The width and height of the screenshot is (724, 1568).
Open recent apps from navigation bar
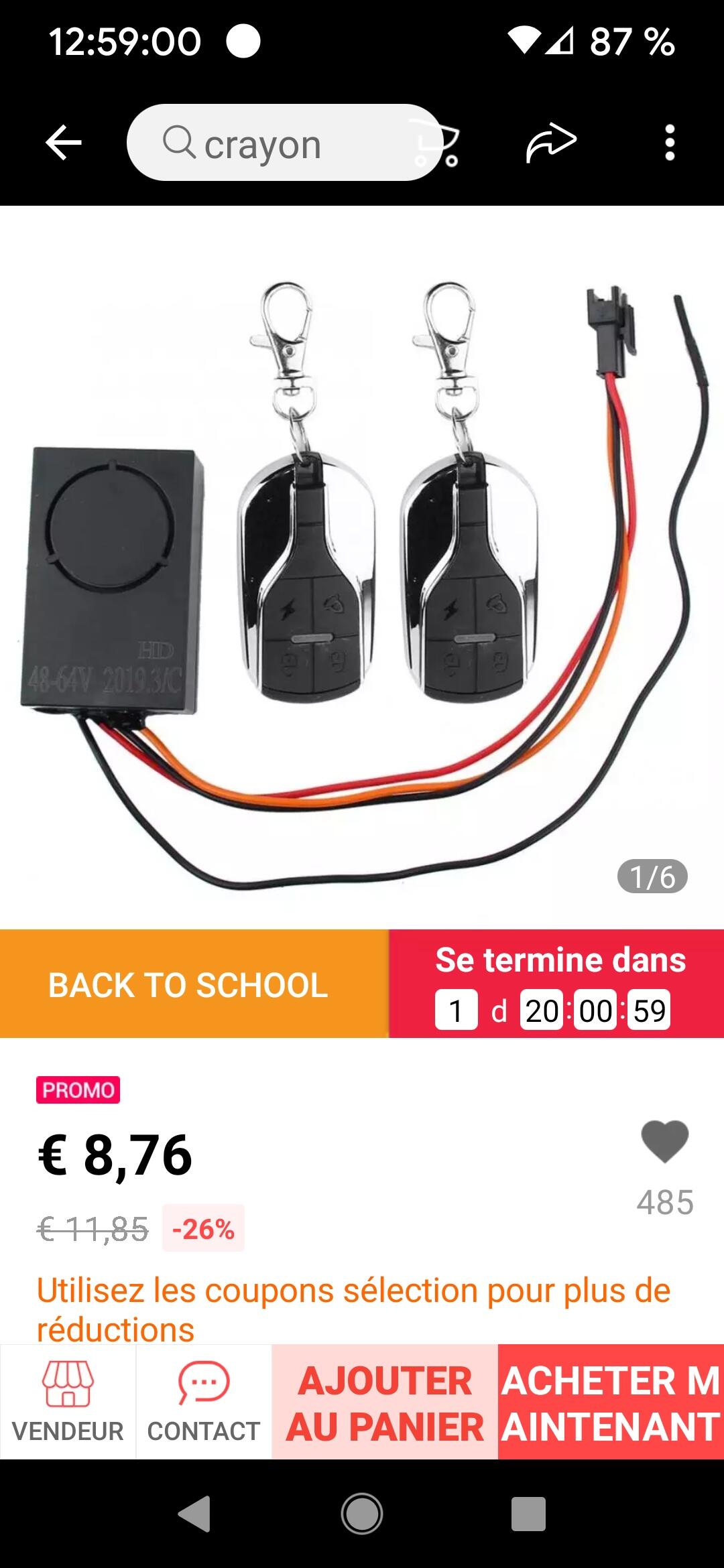(x=528, y=1514)
